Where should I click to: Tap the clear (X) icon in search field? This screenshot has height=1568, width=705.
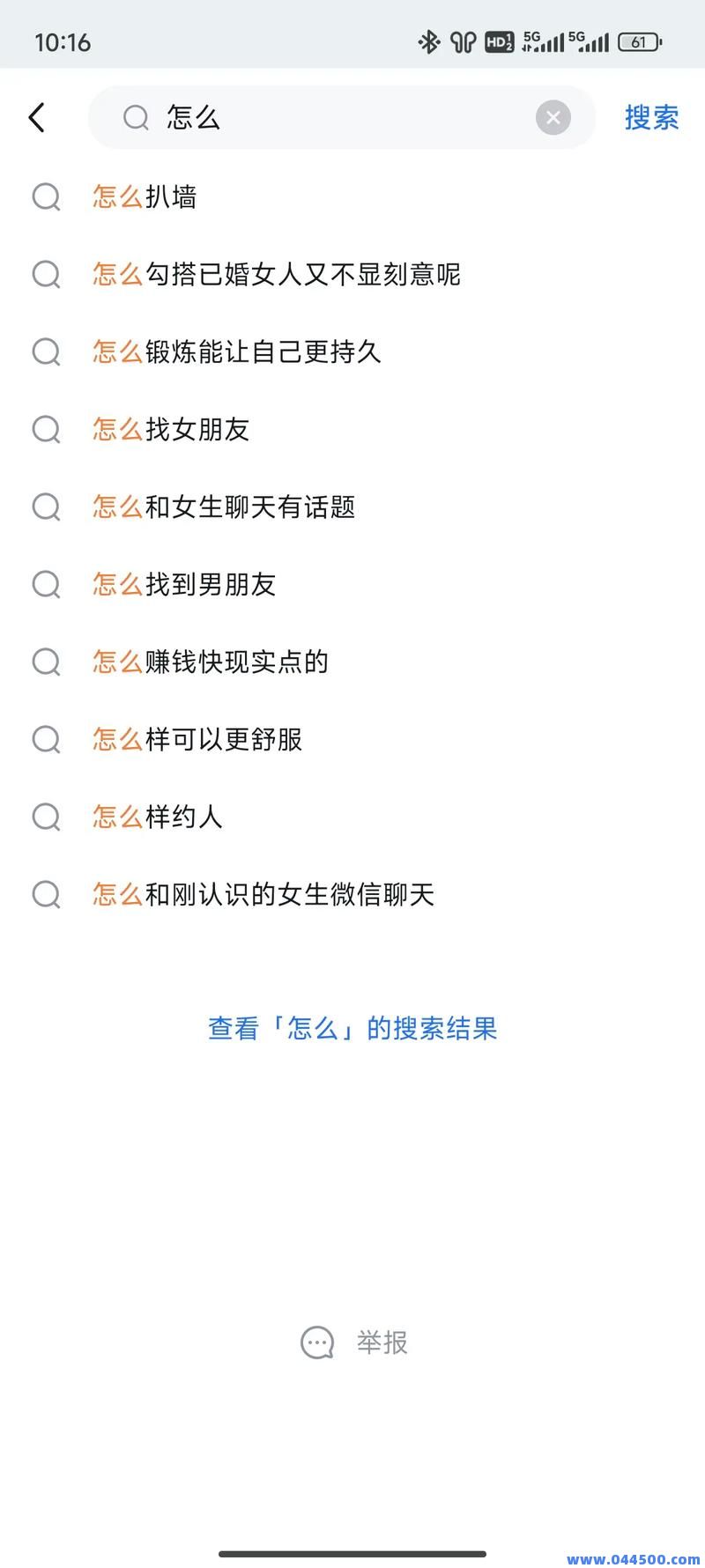[x=553, y=117]
